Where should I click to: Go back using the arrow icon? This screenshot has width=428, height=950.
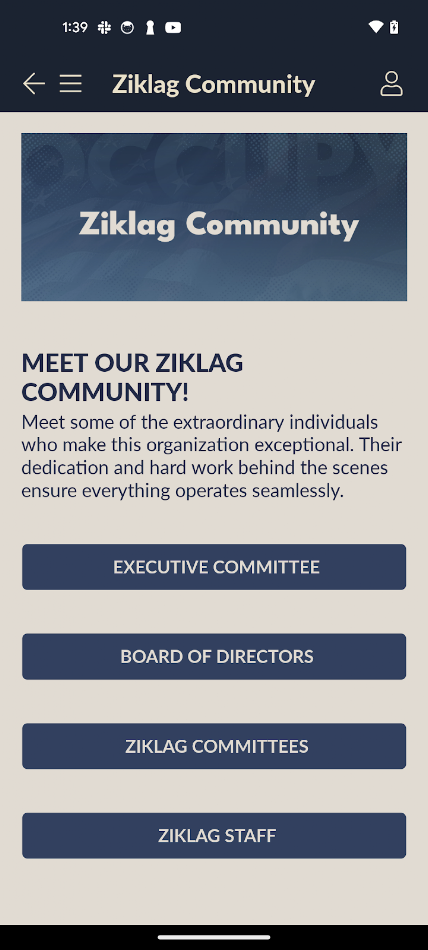tap(34, 84)
